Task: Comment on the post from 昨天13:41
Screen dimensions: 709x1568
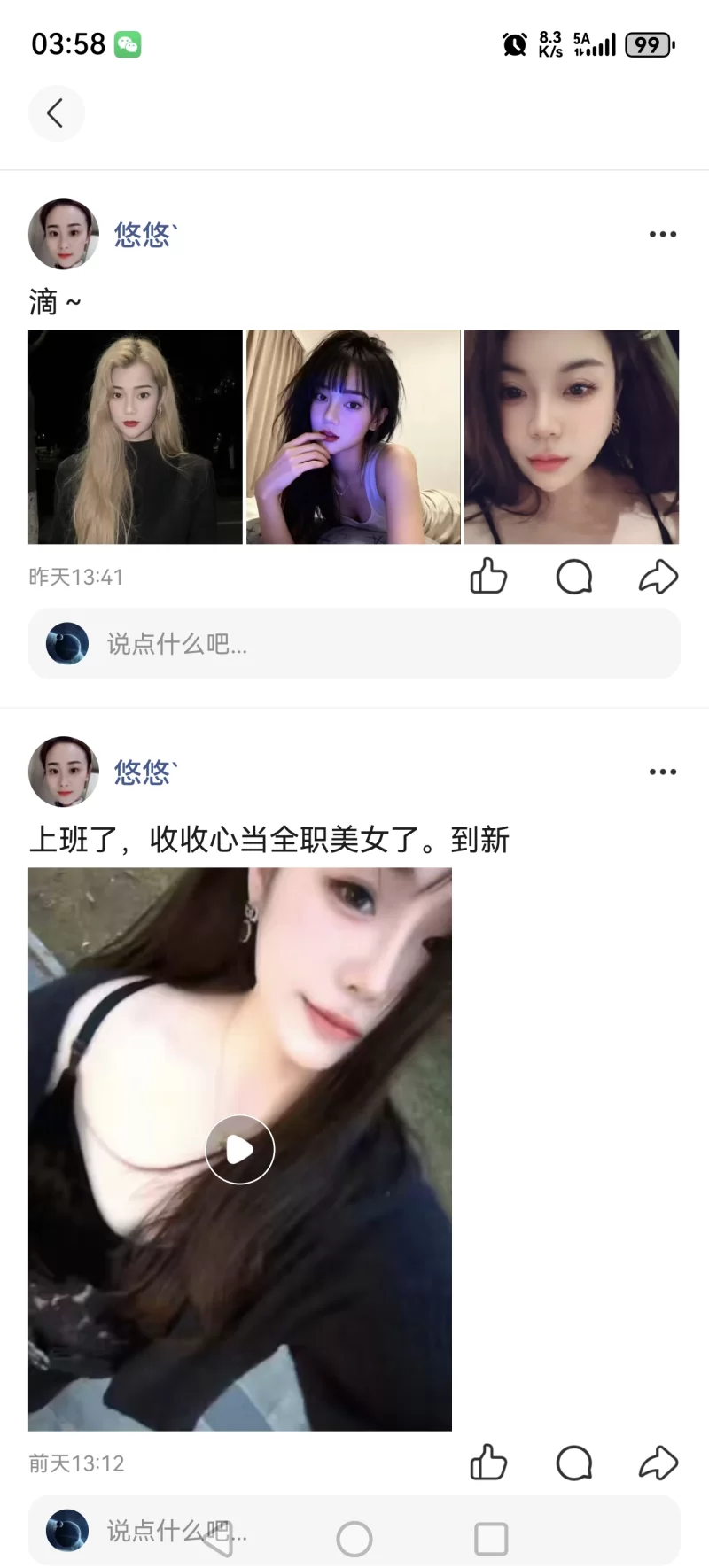Action: tap(573, 577)
